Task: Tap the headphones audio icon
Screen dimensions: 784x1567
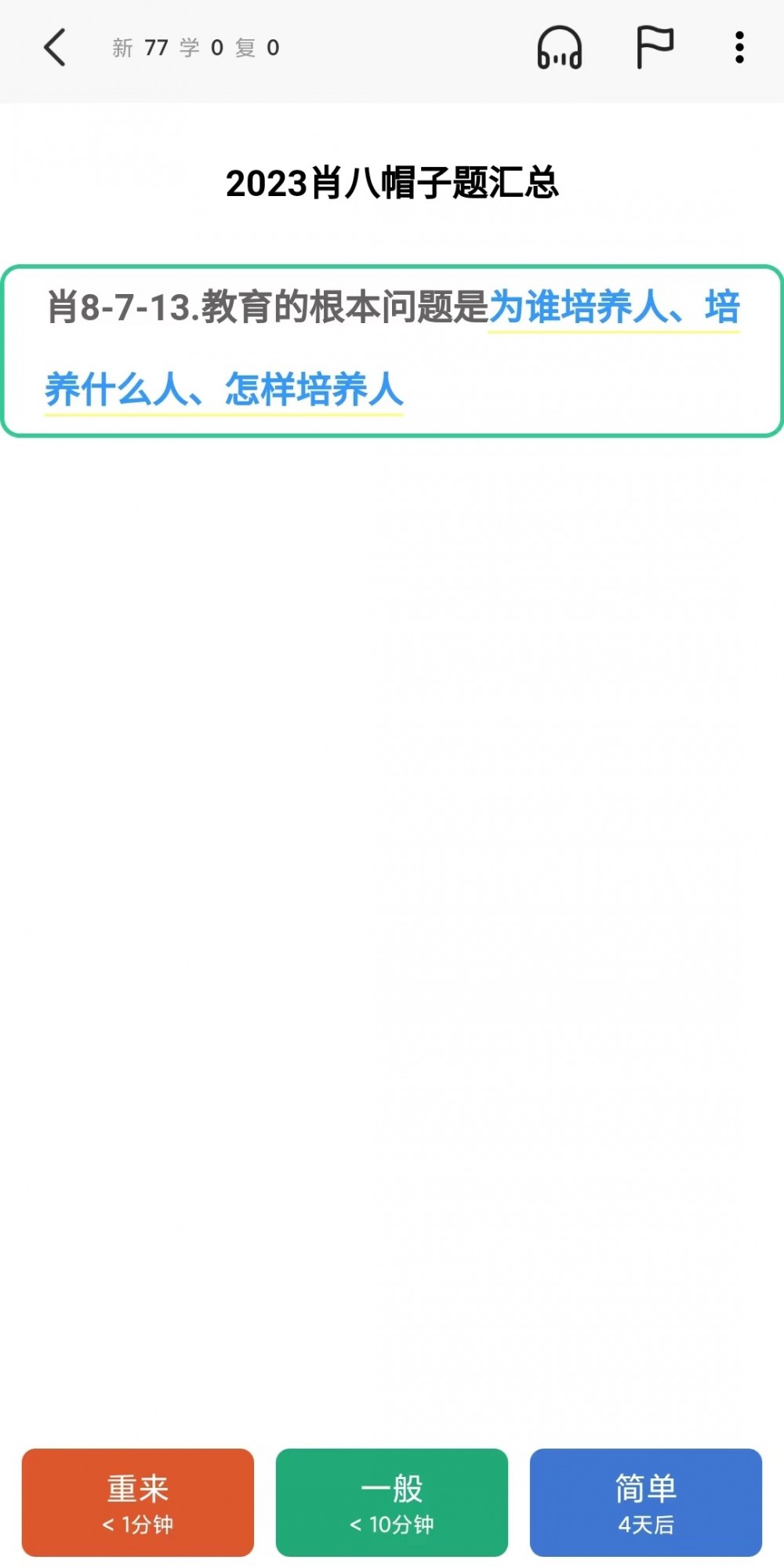Action: pyautogui.click(x=560, y=48)
